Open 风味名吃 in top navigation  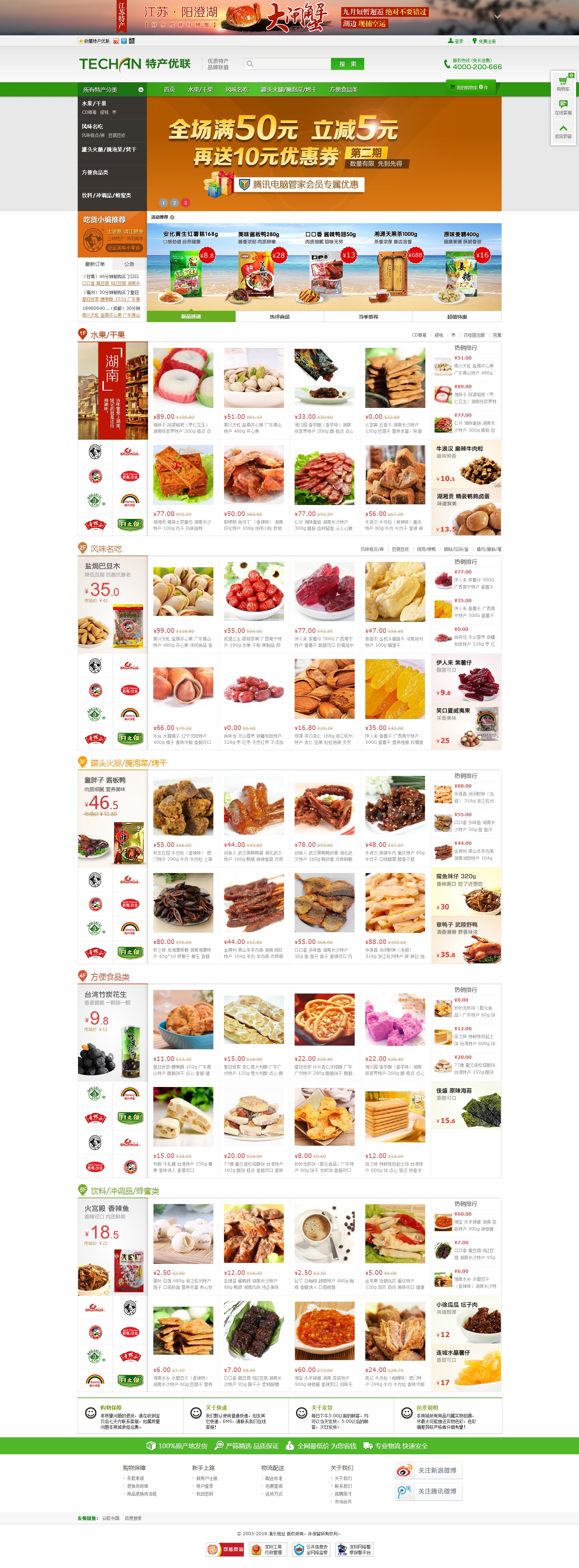tap(237, 89)
